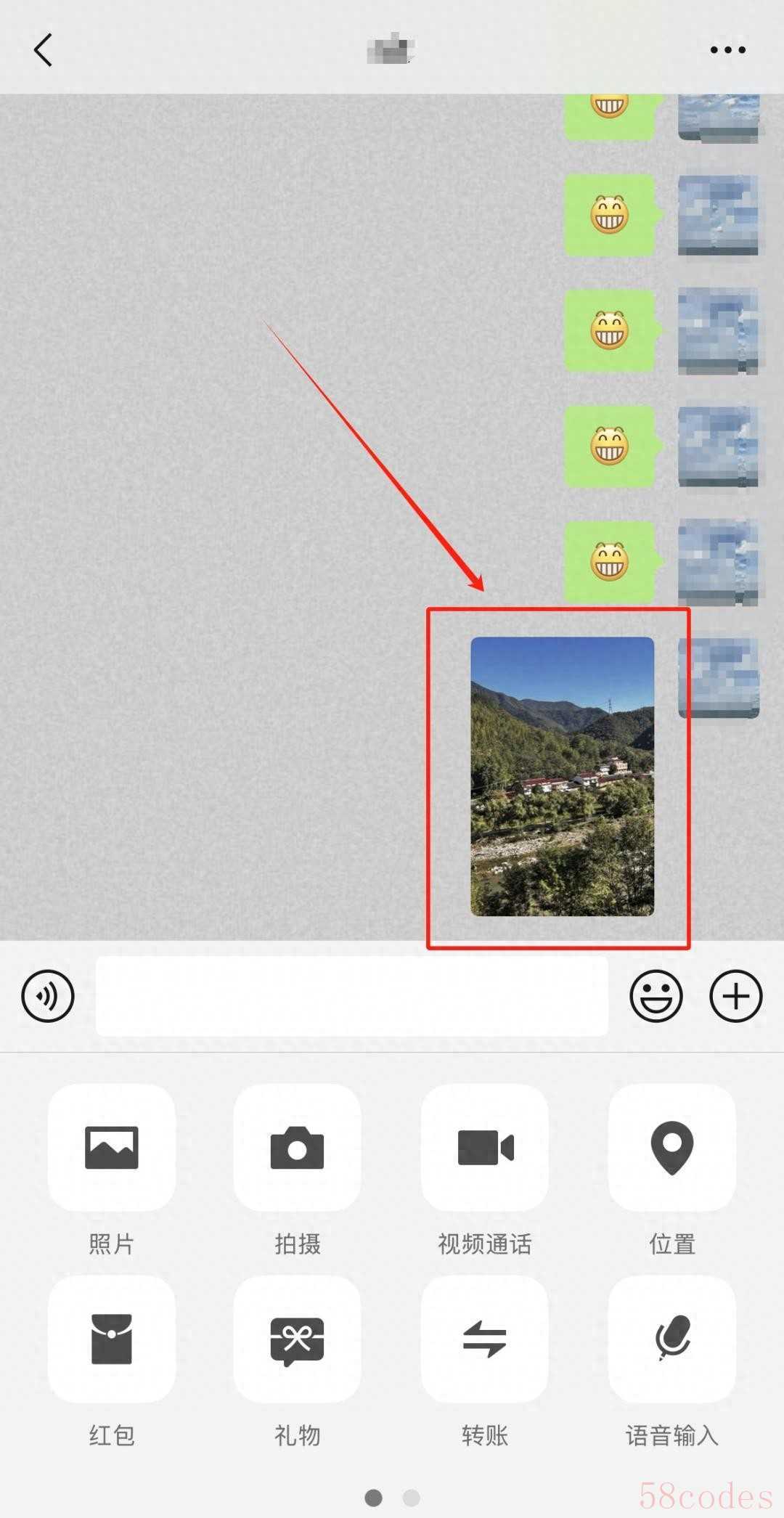Viewport: 784px width, 1518px height.
Task: Open 拍摄 camera option
Action: click(x=297, y=1148)
